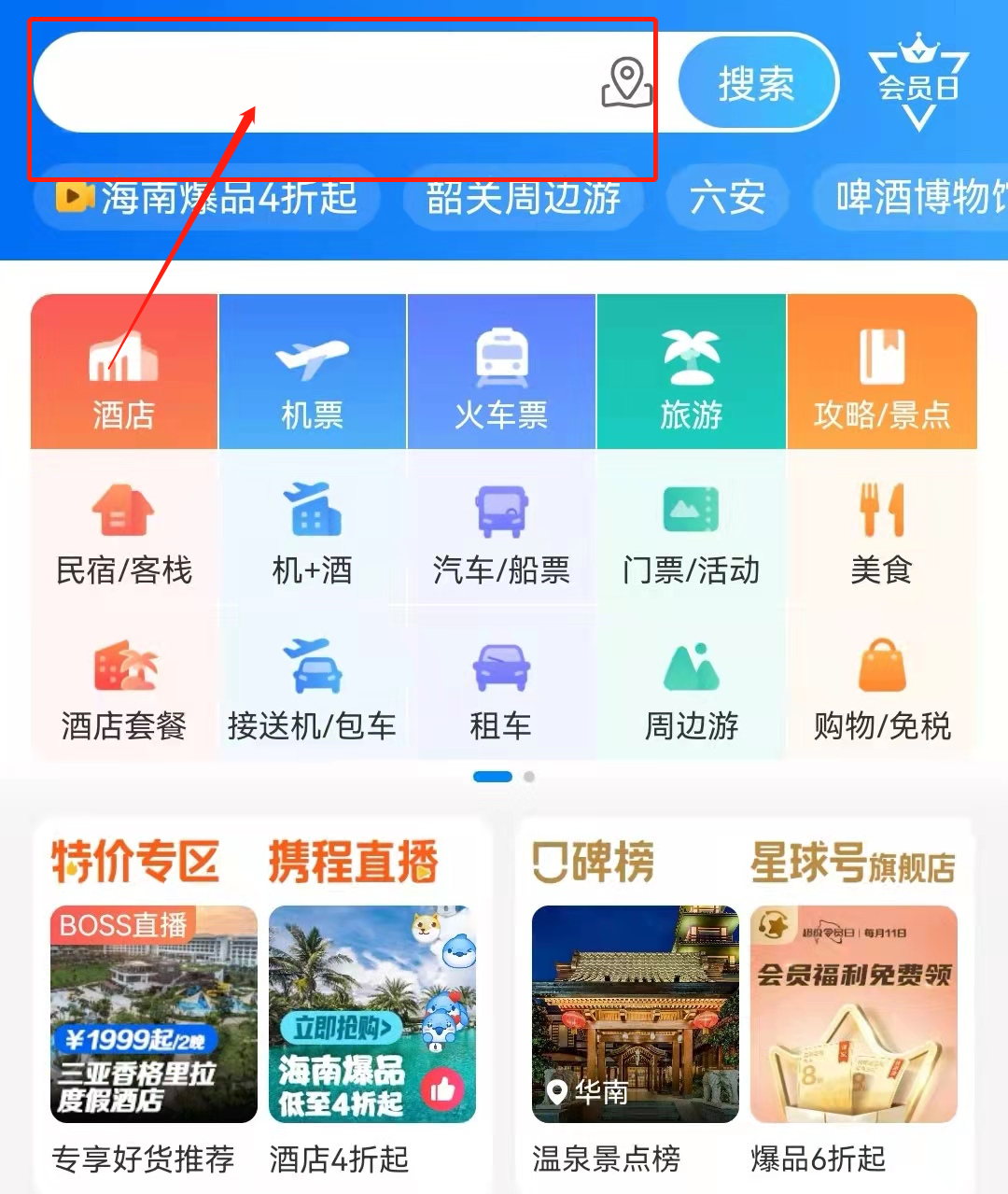View the 会员福利免费领 benefits card
Image resolution: width=1008 pixels, height=1194 pixels.
tap(854, 1014)
